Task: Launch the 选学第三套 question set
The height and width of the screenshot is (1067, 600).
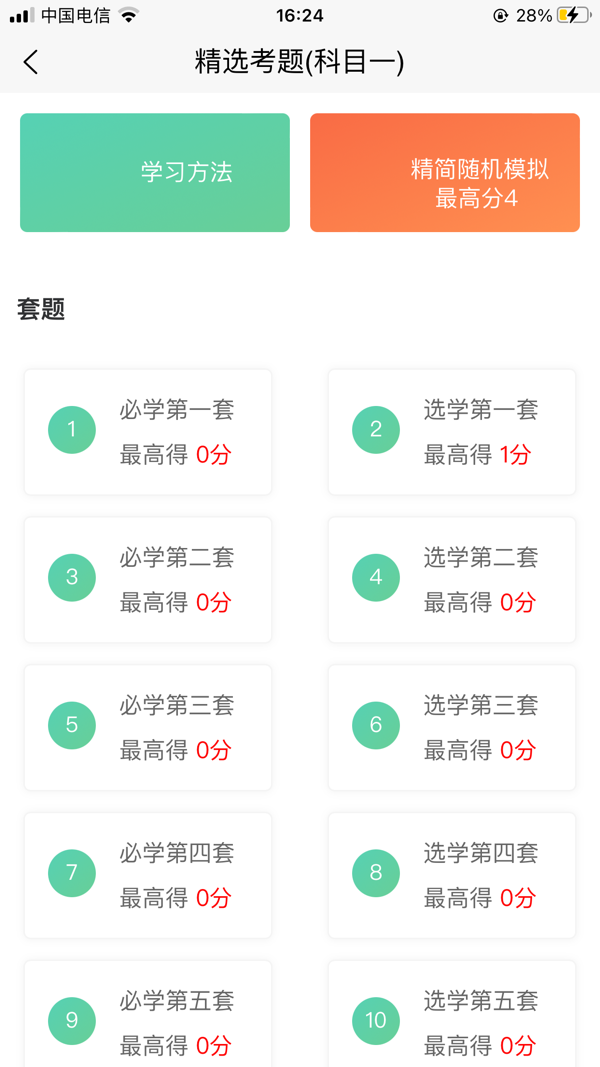Action: coord(452,727)
